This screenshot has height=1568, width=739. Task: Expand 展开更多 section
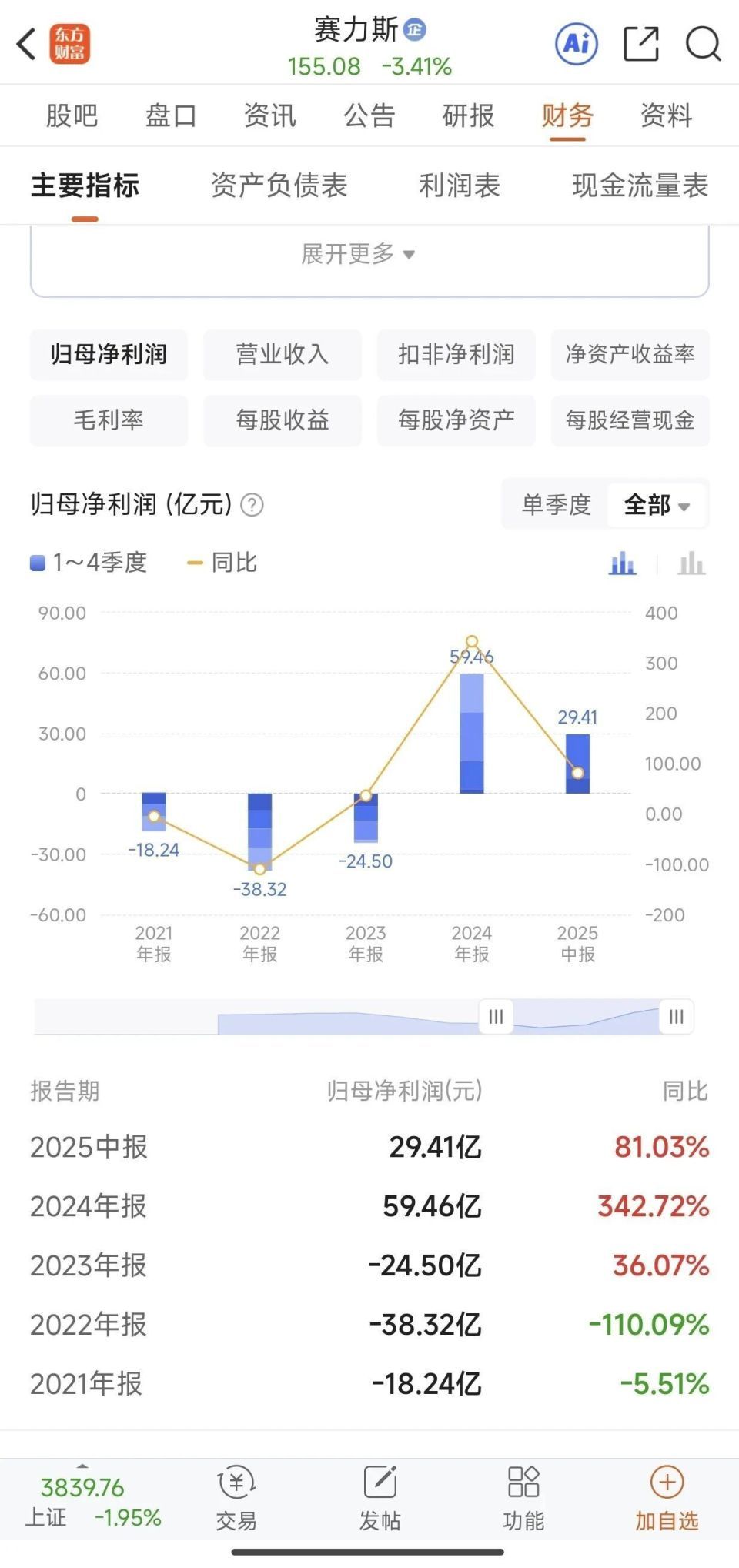pos(359,254)
